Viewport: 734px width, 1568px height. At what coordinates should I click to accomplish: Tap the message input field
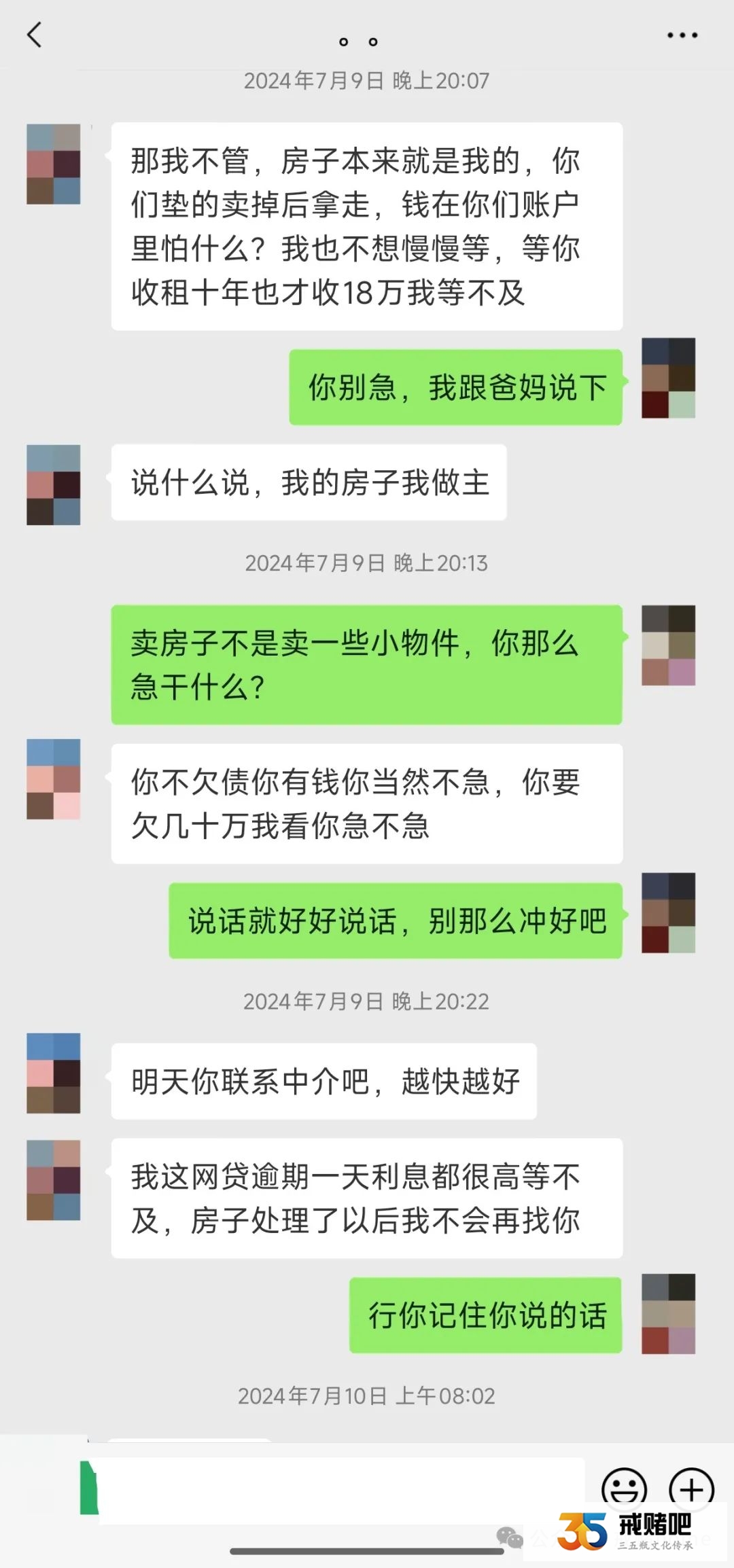340,1488
